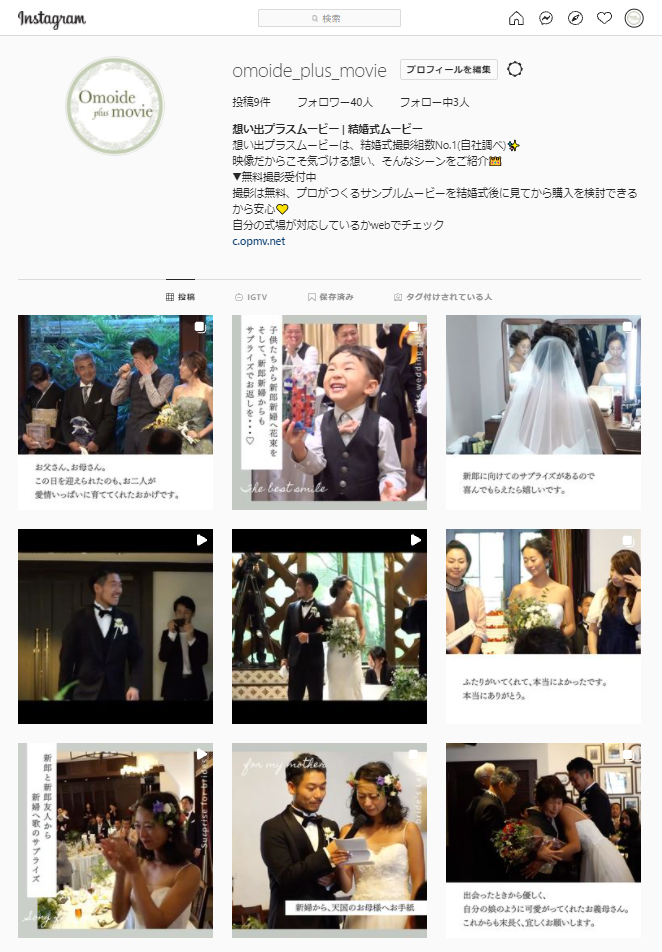The width and height of the screenshot is (662, 952).
Task: Open the 'the best smile' boy post
Action: 329,412
